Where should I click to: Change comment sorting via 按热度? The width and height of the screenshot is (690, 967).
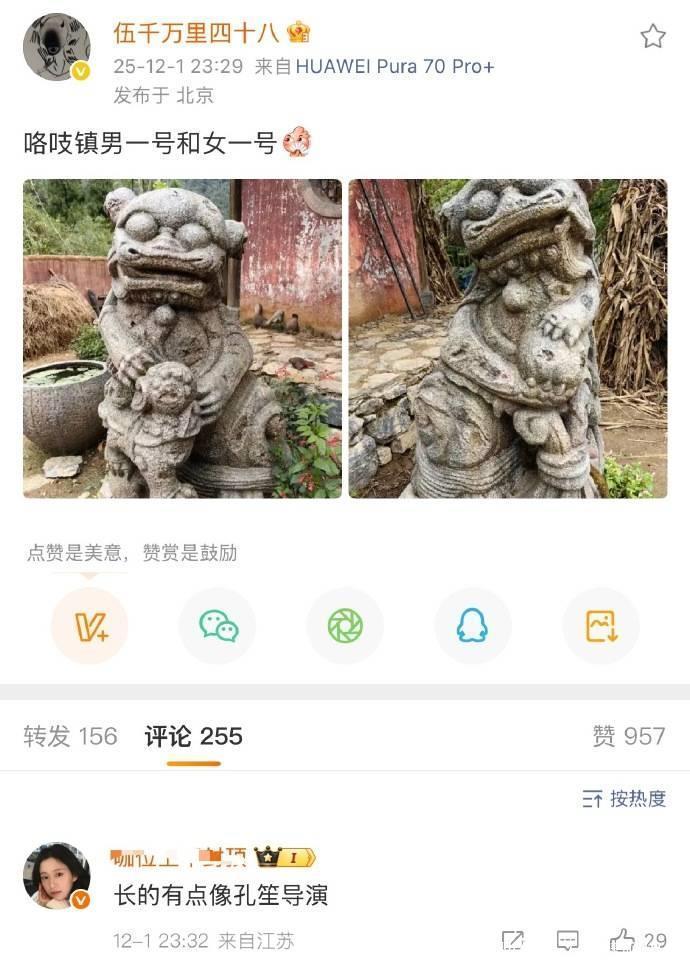pyautogui.click(x=624, y=798)
